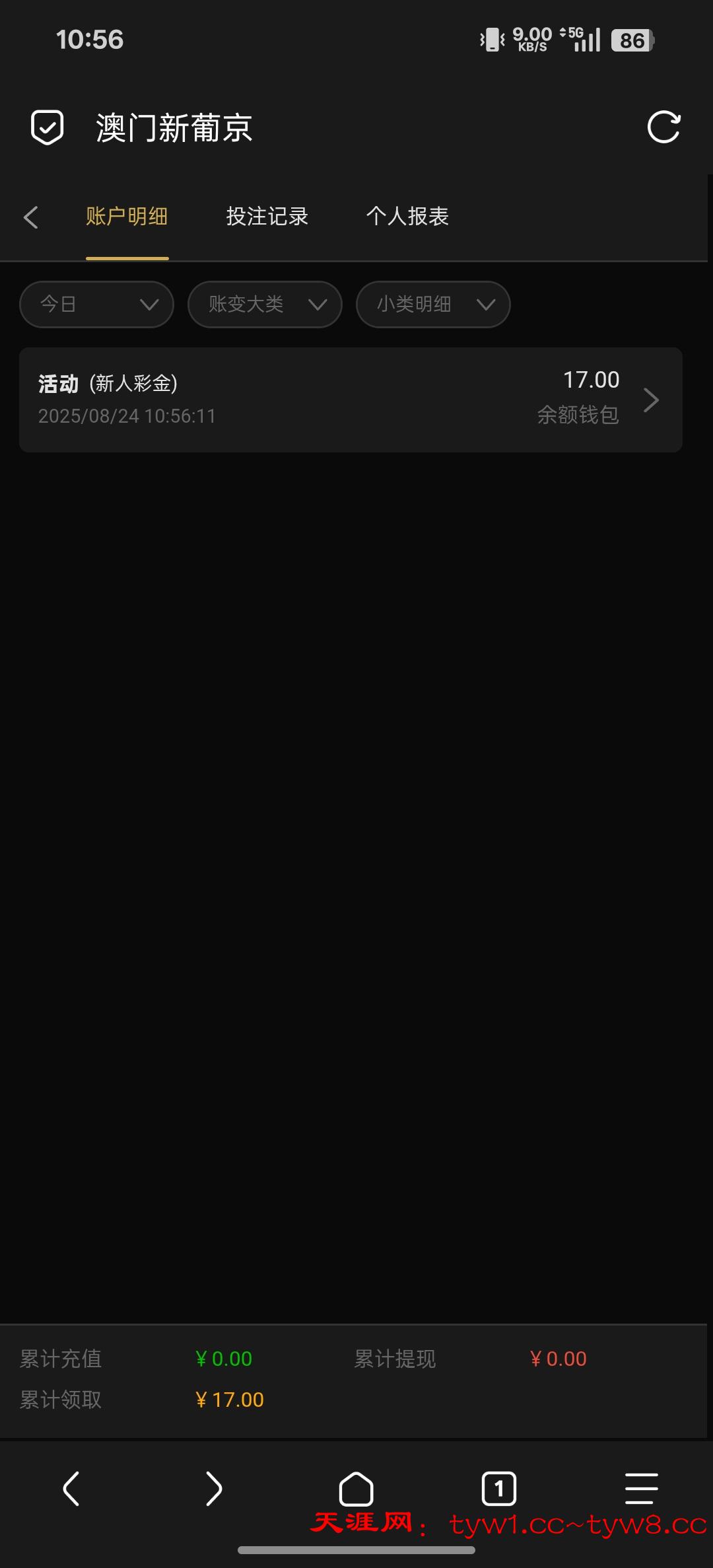713x1568 pixels.
Task: Tap the browser forward arrow
Action: click(x=213, y=1489)
